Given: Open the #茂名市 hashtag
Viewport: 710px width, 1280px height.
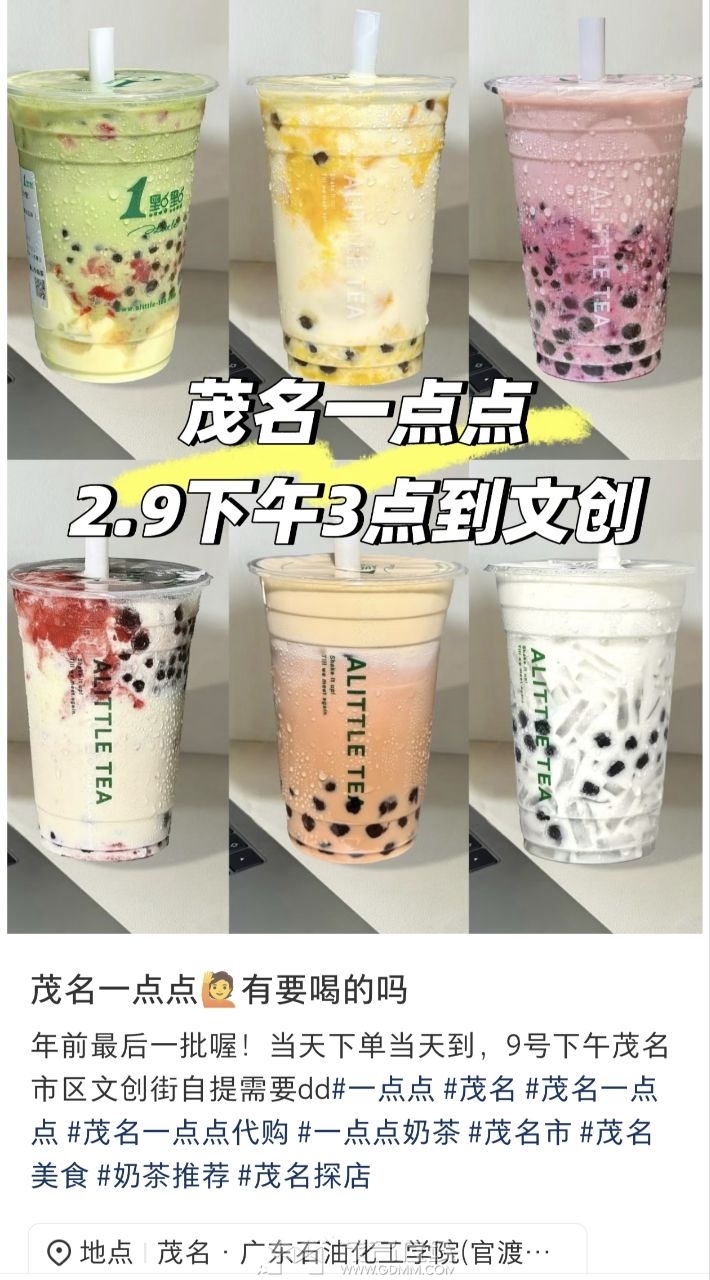Looking at the screenshot, I should [520, 1132].
